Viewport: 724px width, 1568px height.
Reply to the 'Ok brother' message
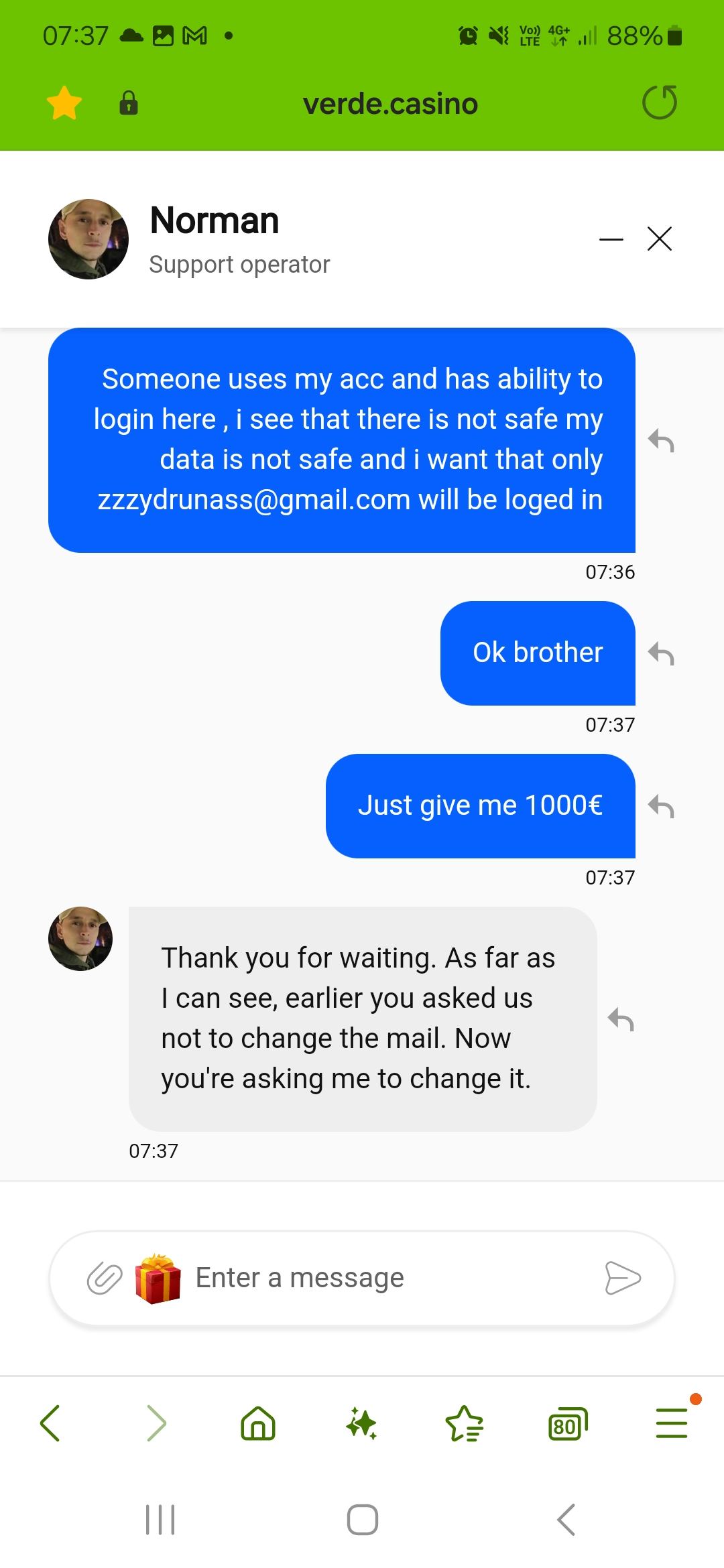point(661,654)
